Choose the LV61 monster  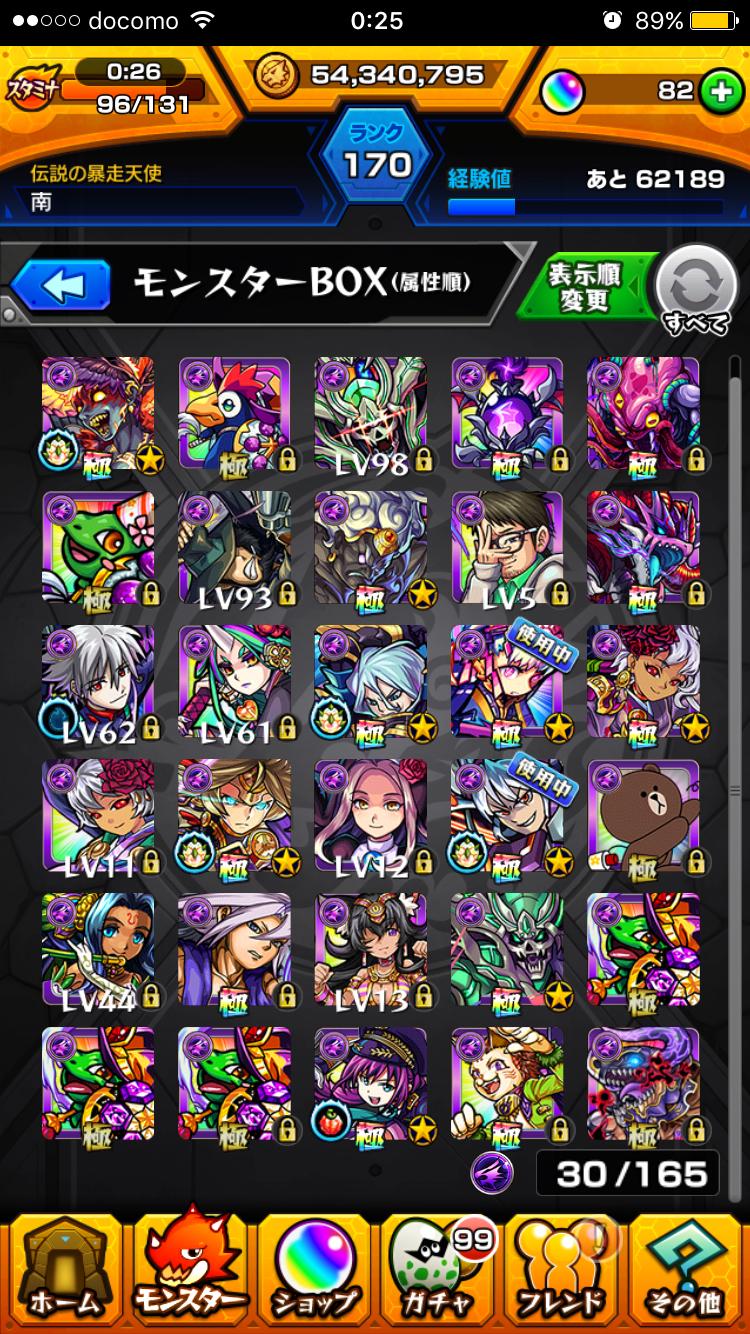pos(235,681)
